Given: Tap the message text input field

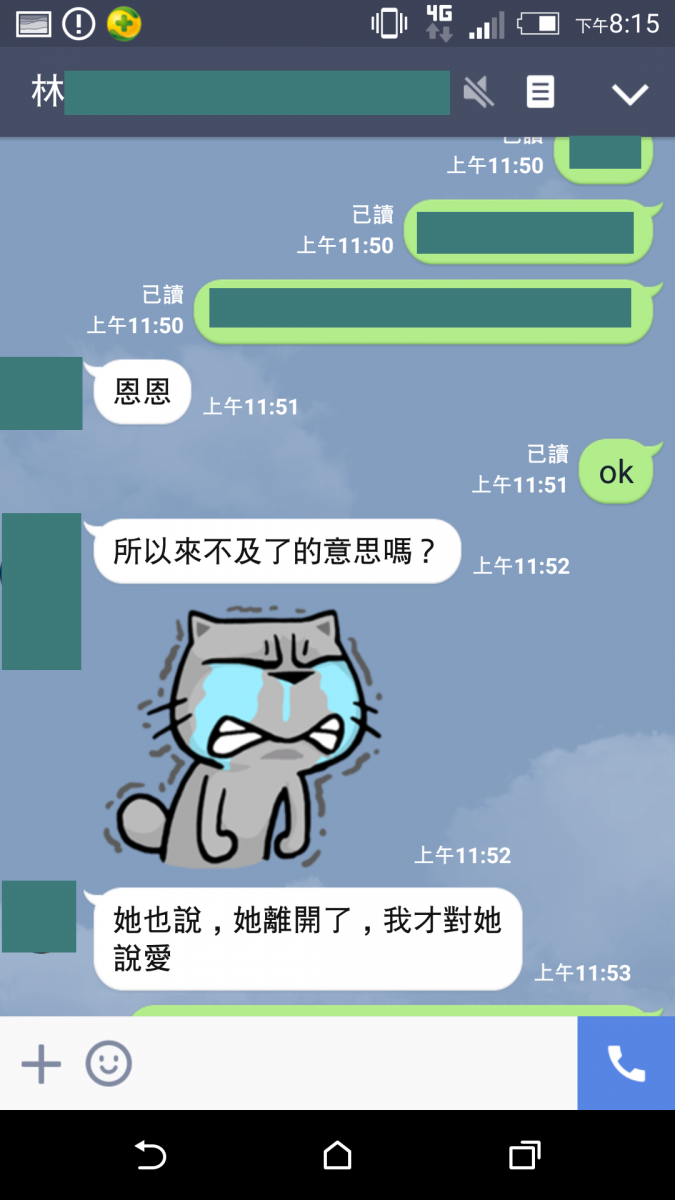Looking at the screenshot, I should coord(350,1064).
